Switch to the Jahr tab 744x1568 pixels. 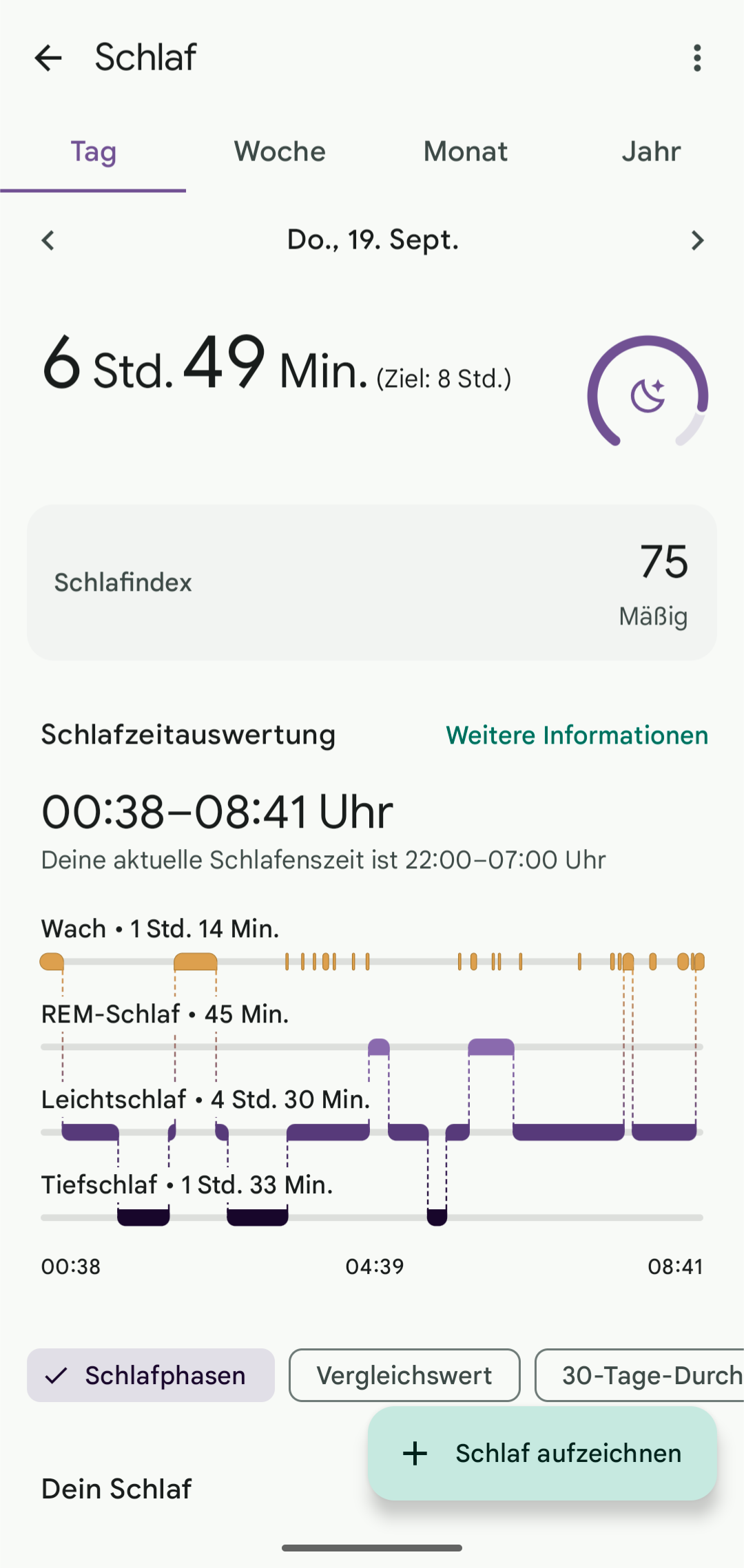pos(651,151)
